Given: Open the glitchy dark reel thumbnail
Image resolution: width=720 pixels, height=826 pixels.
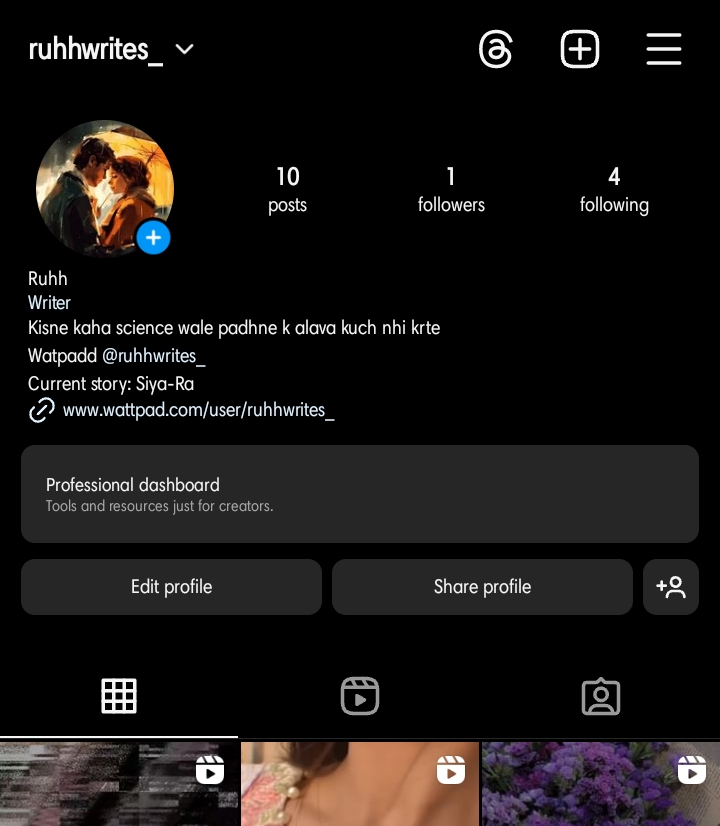Looking at the screenshot, I should 119,784.
